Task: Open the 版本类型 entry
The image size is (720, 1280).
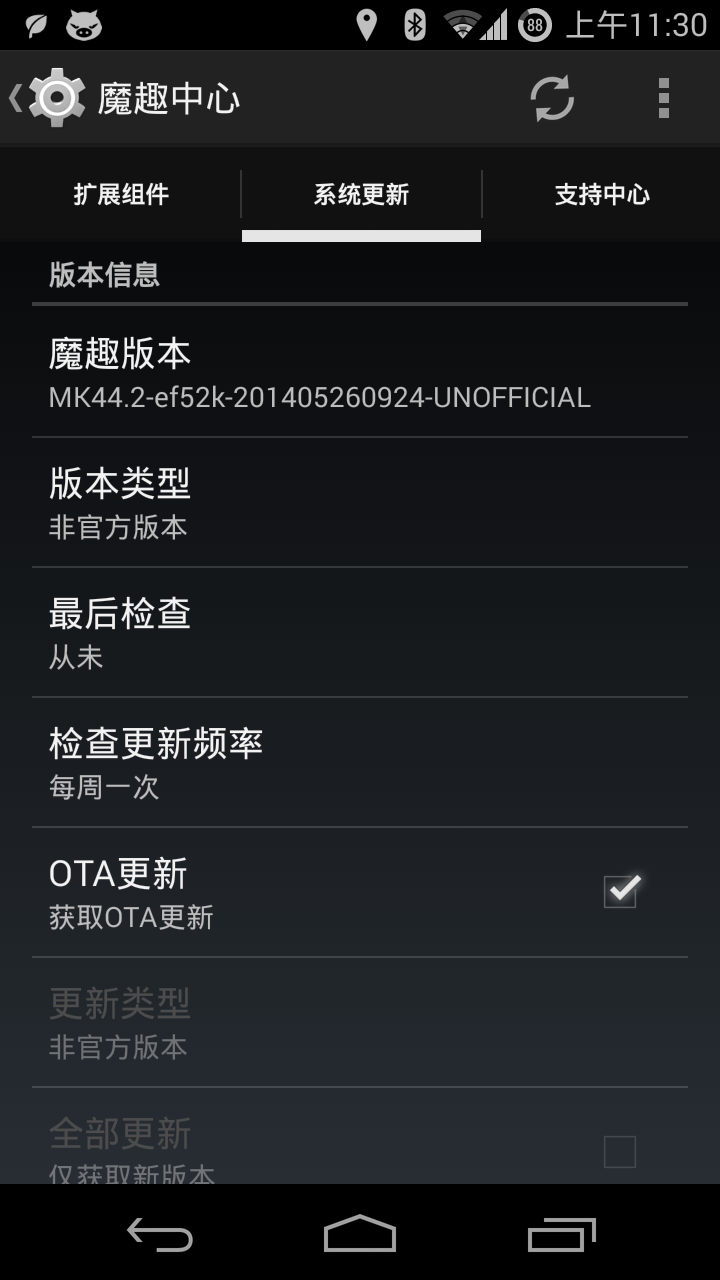Action: (x=360, y=503)
